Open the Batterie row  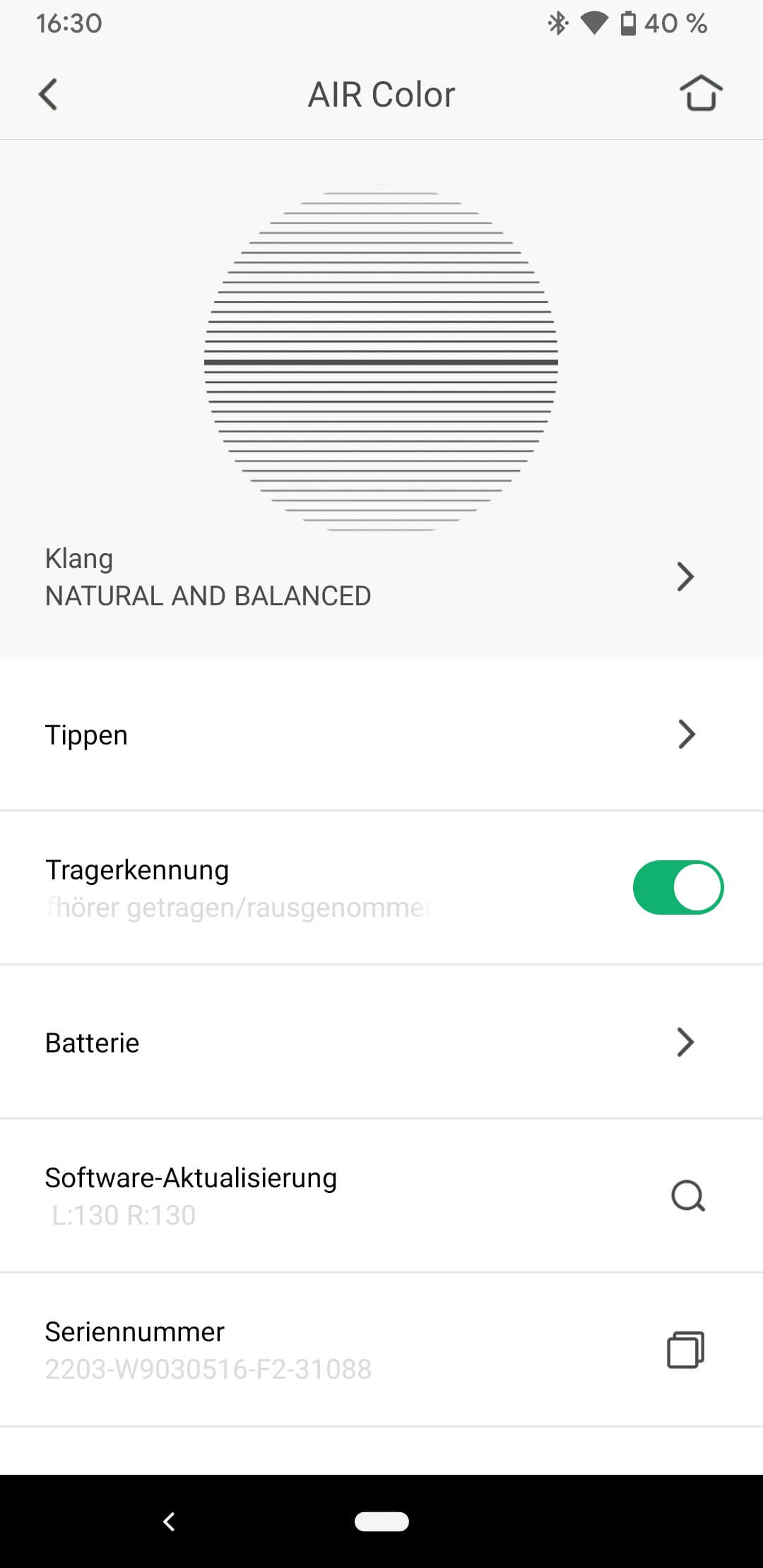pyautogui.click(x=381, y=1043)
